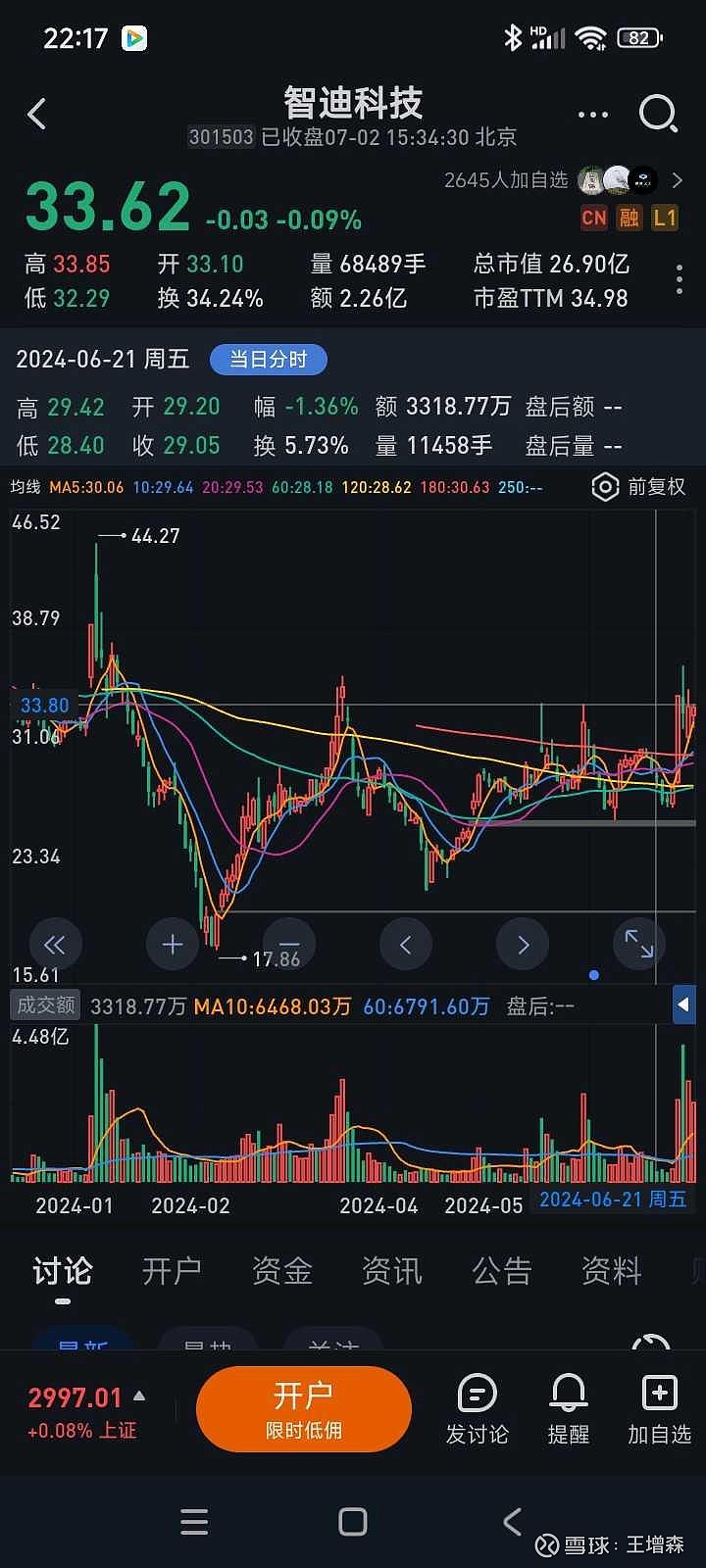This screenshot has width=706, height=1568.
Task: Switch to the 资金 tab
Action: pos(282,1271)
